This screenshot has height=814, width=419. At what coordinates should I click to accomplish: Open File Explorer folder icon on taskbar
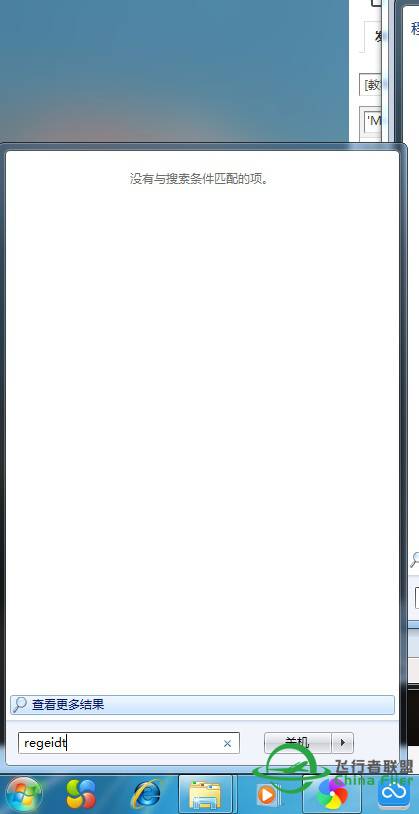205,795
